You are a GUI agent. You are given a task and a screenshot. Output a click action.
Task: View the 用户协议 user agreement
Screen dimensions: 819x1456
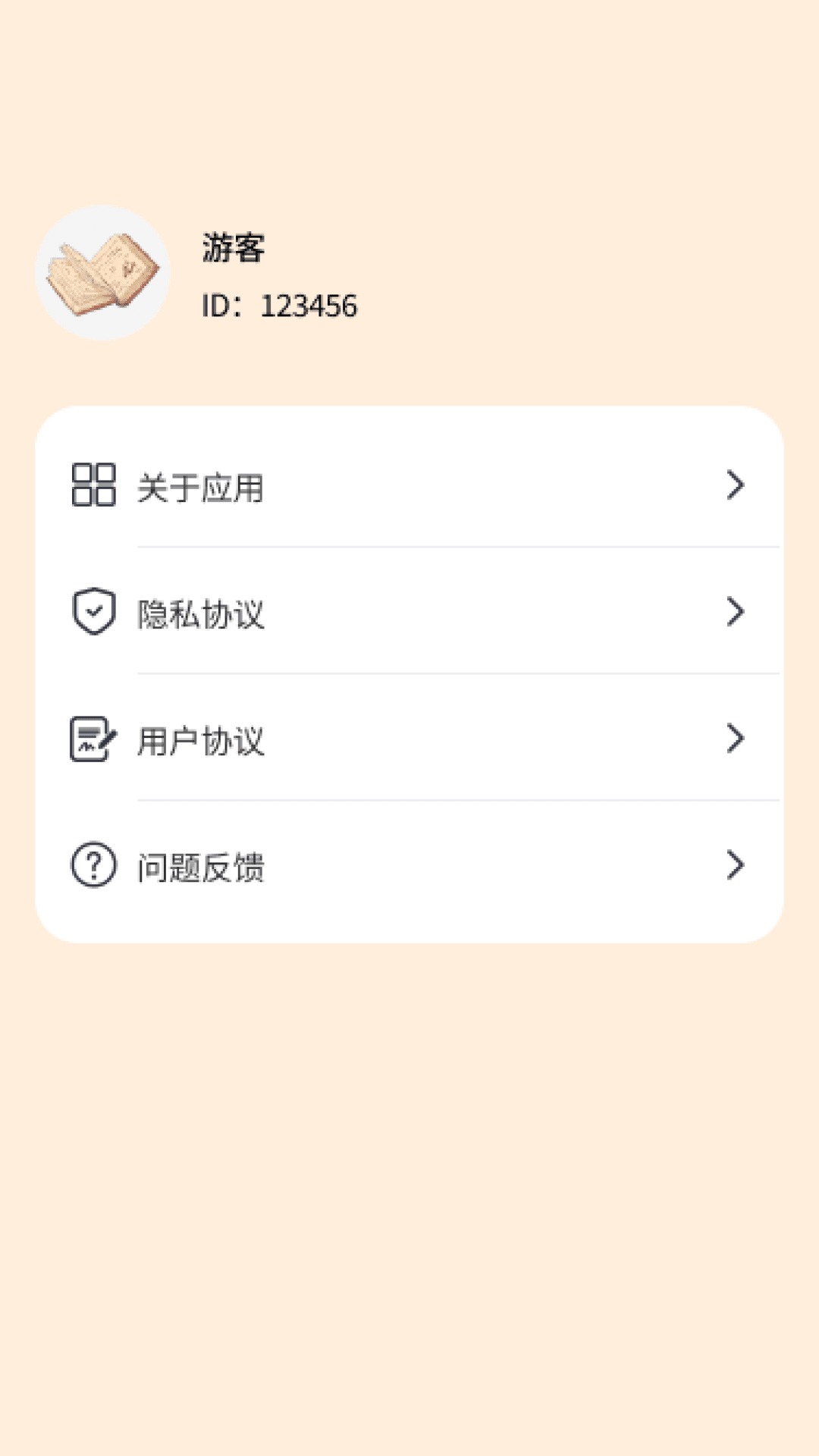[x=409, y=739]
